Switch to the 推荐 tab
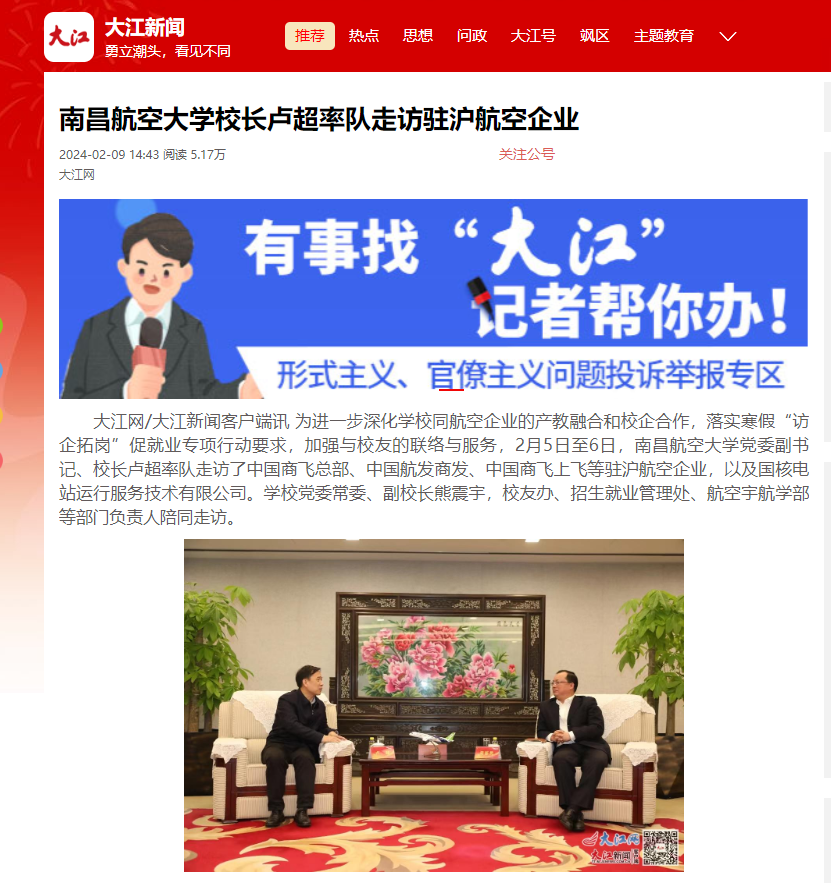831x883 pixels. (x=310, y=36)
